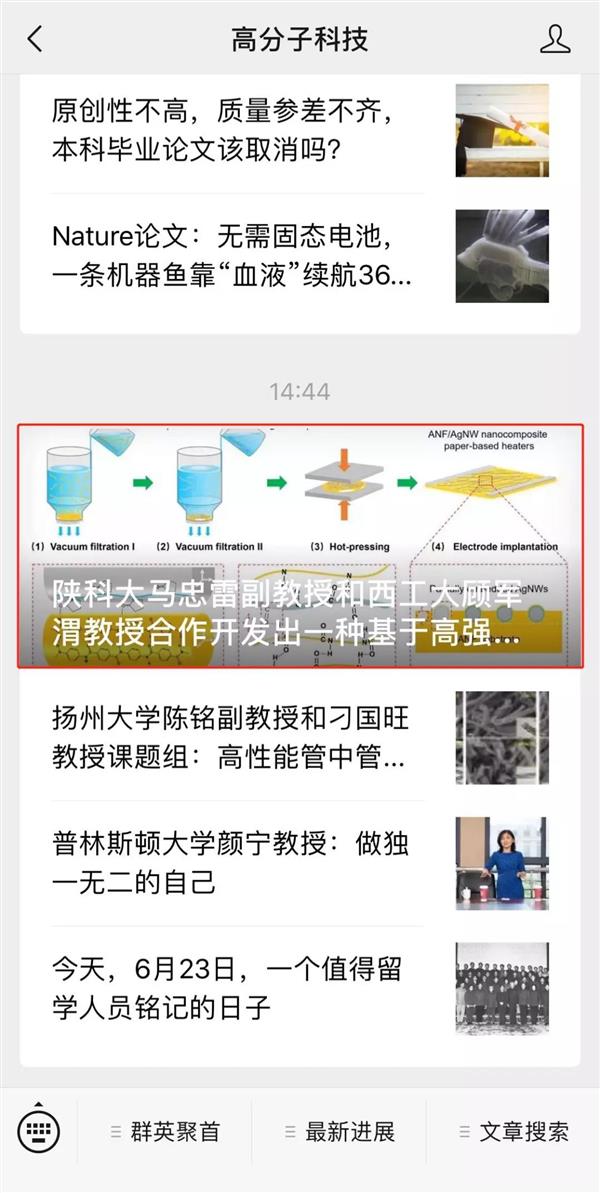Expand the 最新进展 menu
Viewport: 600px width, 1193px height.
(339, 1132)
